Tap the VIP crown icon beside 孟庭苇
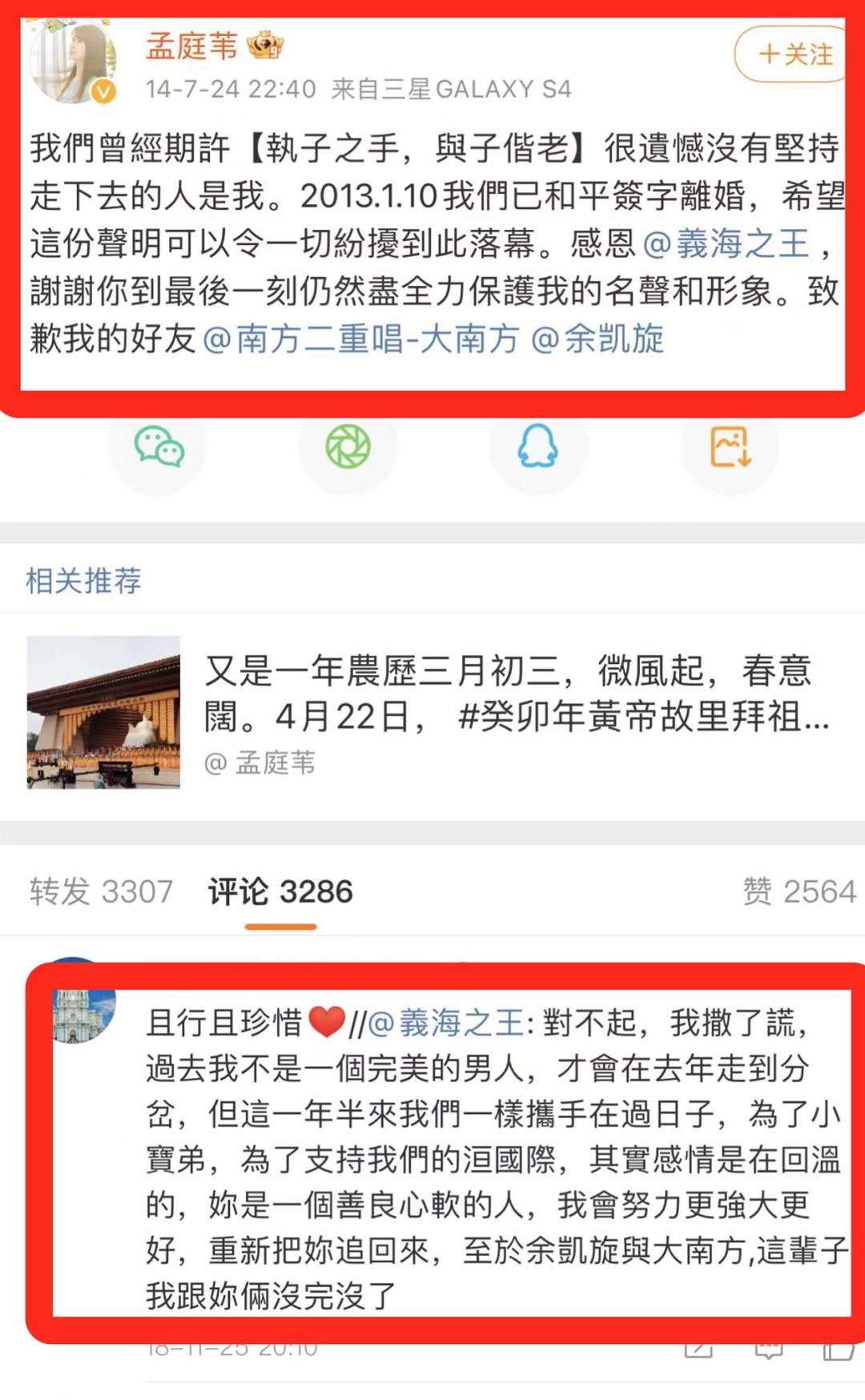865x1400 pixels. coord(264,48)
